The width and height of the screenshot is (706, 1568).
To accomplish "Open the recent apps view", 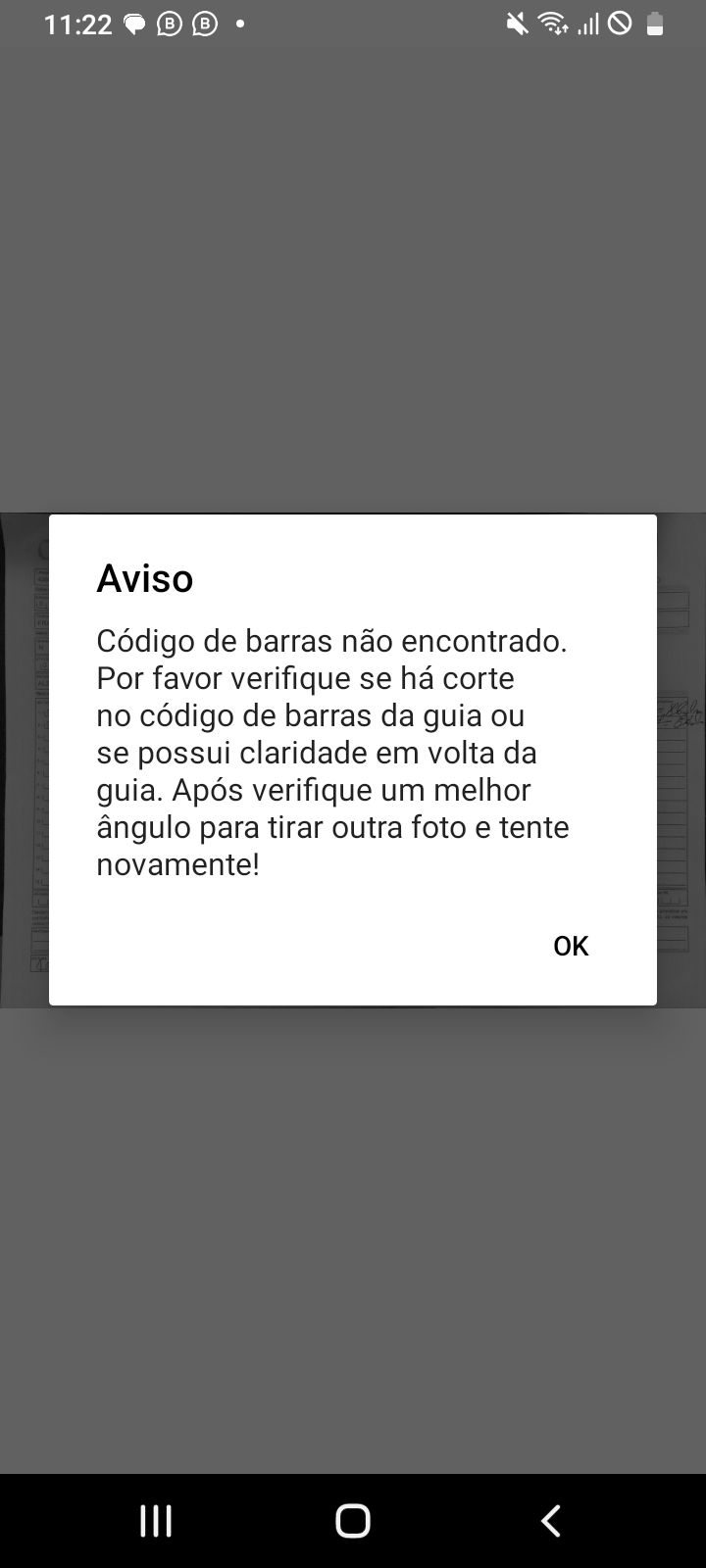I will 156,1520.
